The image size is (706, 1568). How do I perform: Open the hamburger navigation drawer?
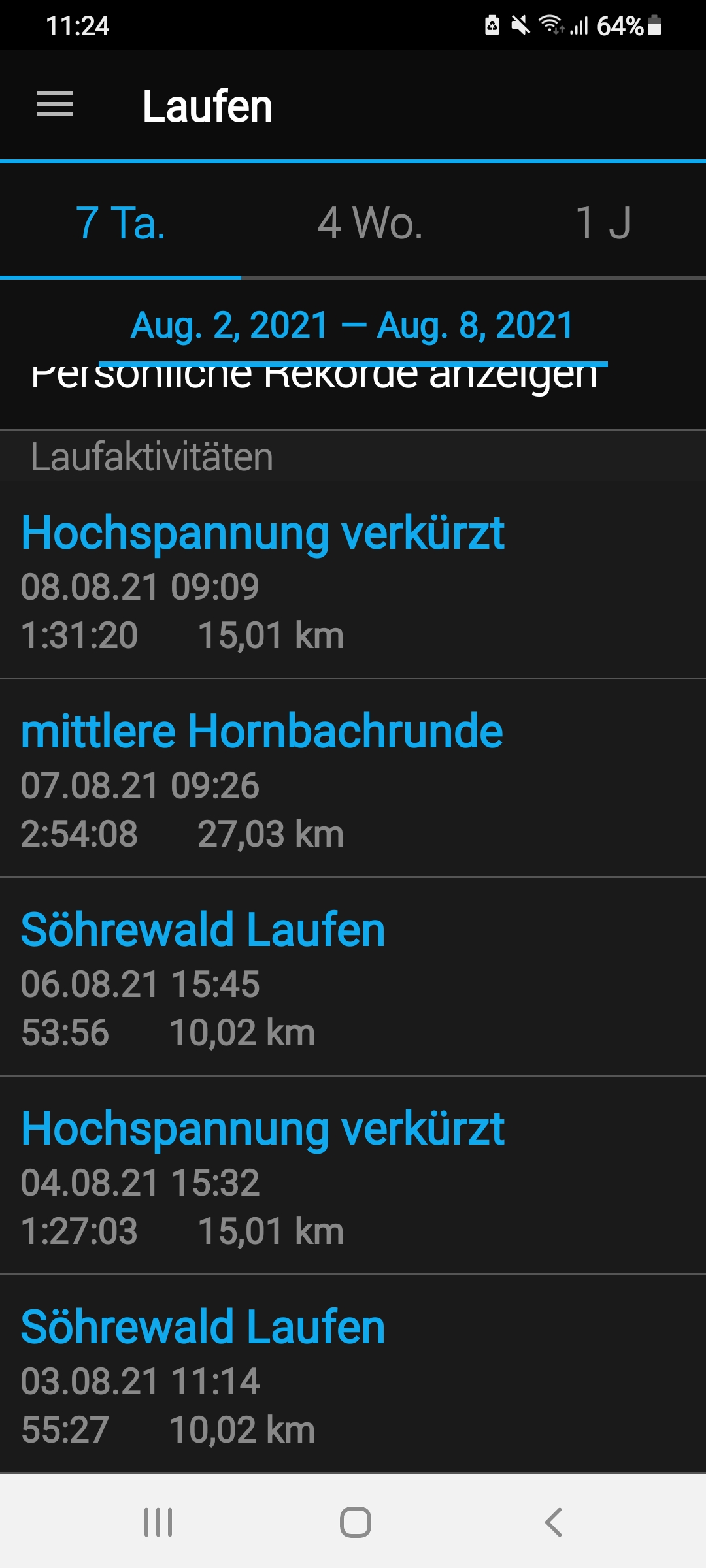click(x=55, y=105)
